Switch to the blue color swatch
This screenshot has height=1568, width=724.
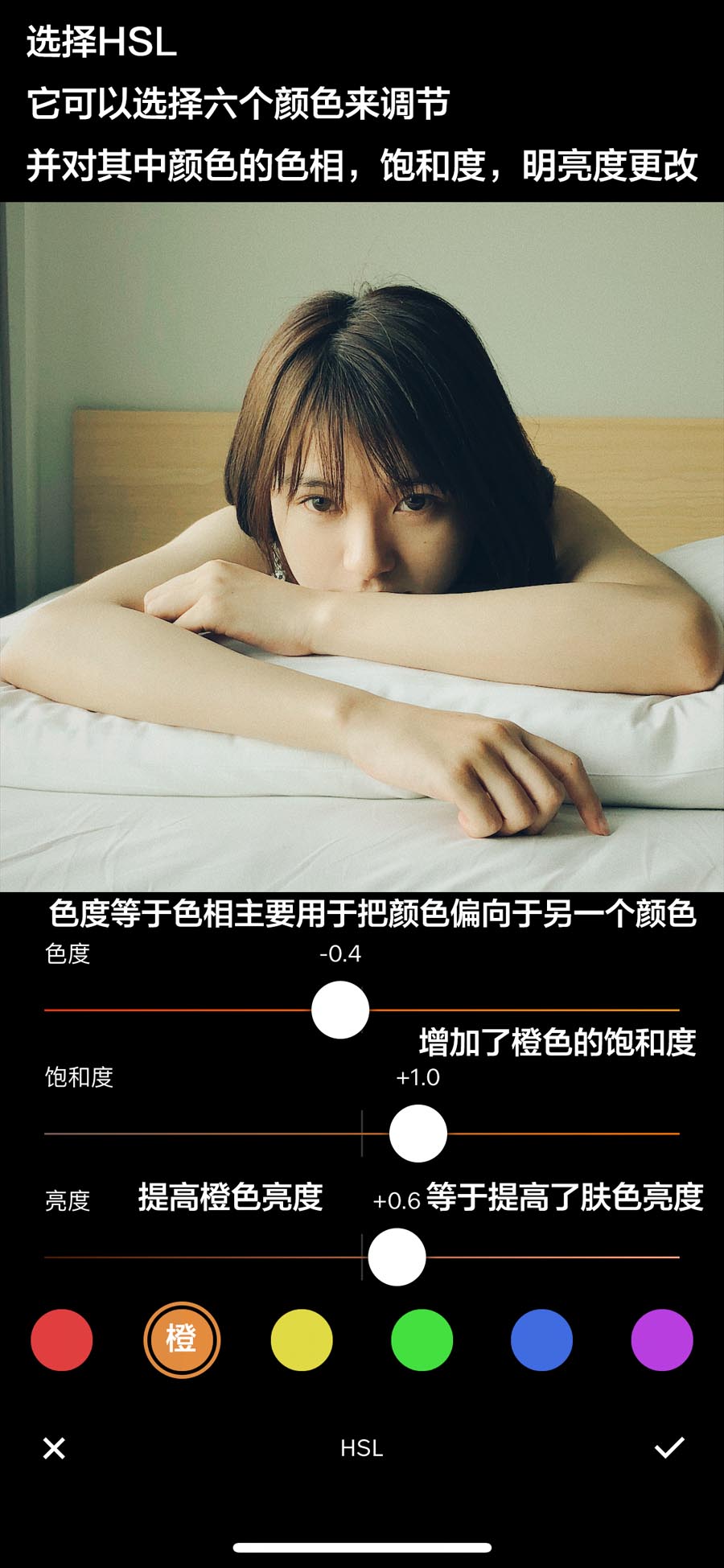tap(541, 1340)
